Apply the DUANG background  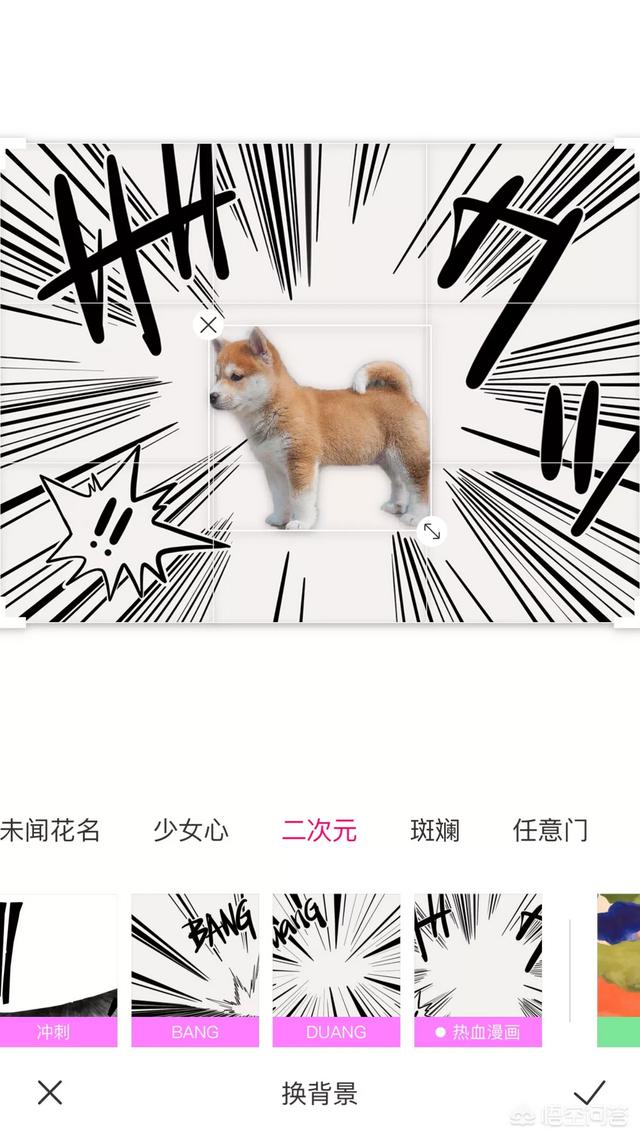[x=336, y=968]
